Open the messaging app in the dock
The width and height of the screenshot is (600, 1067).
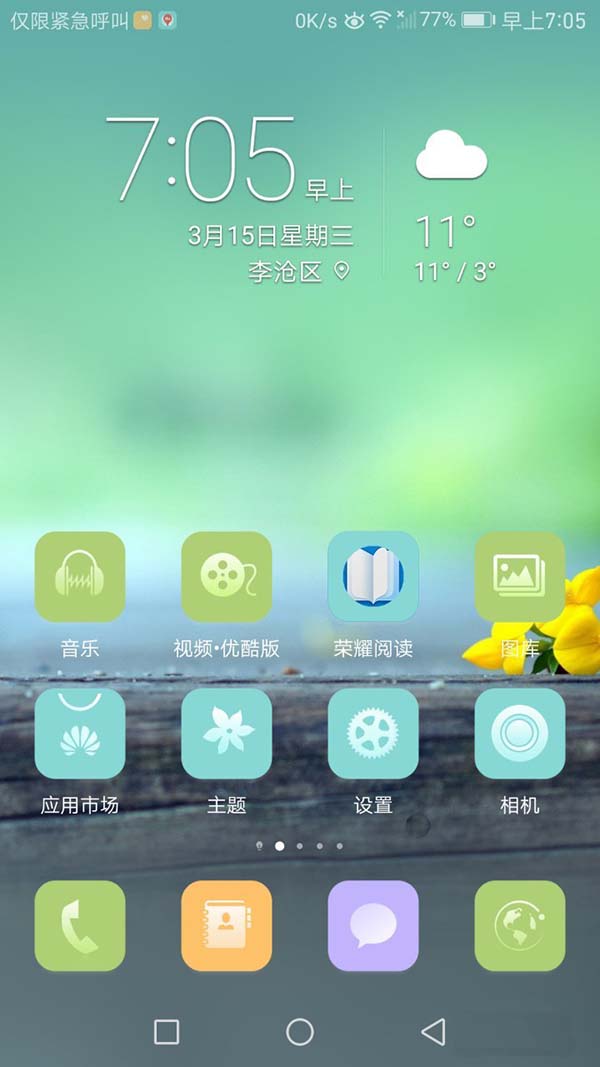click(373, 925)
